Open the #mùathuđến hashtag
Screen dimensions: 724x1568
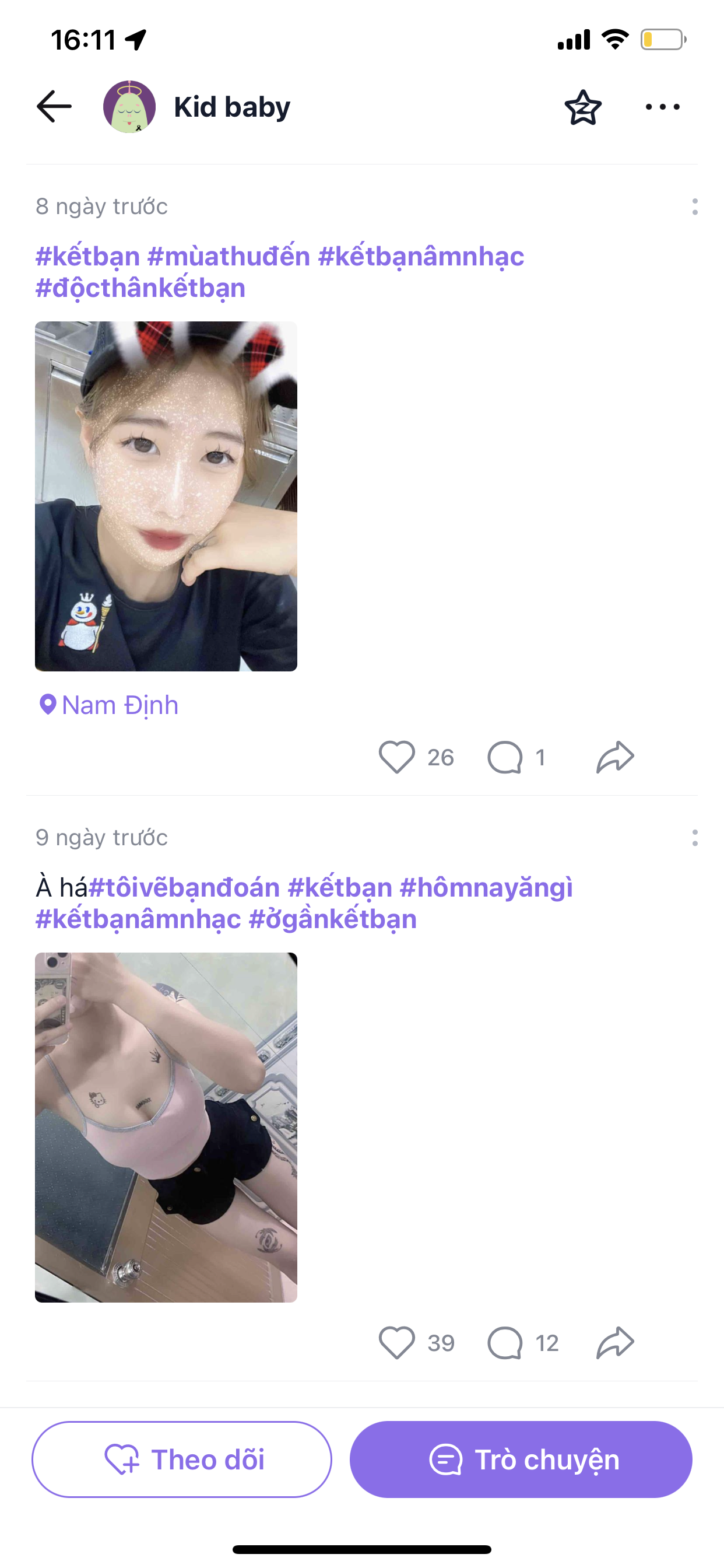click(x=229, y=256)
